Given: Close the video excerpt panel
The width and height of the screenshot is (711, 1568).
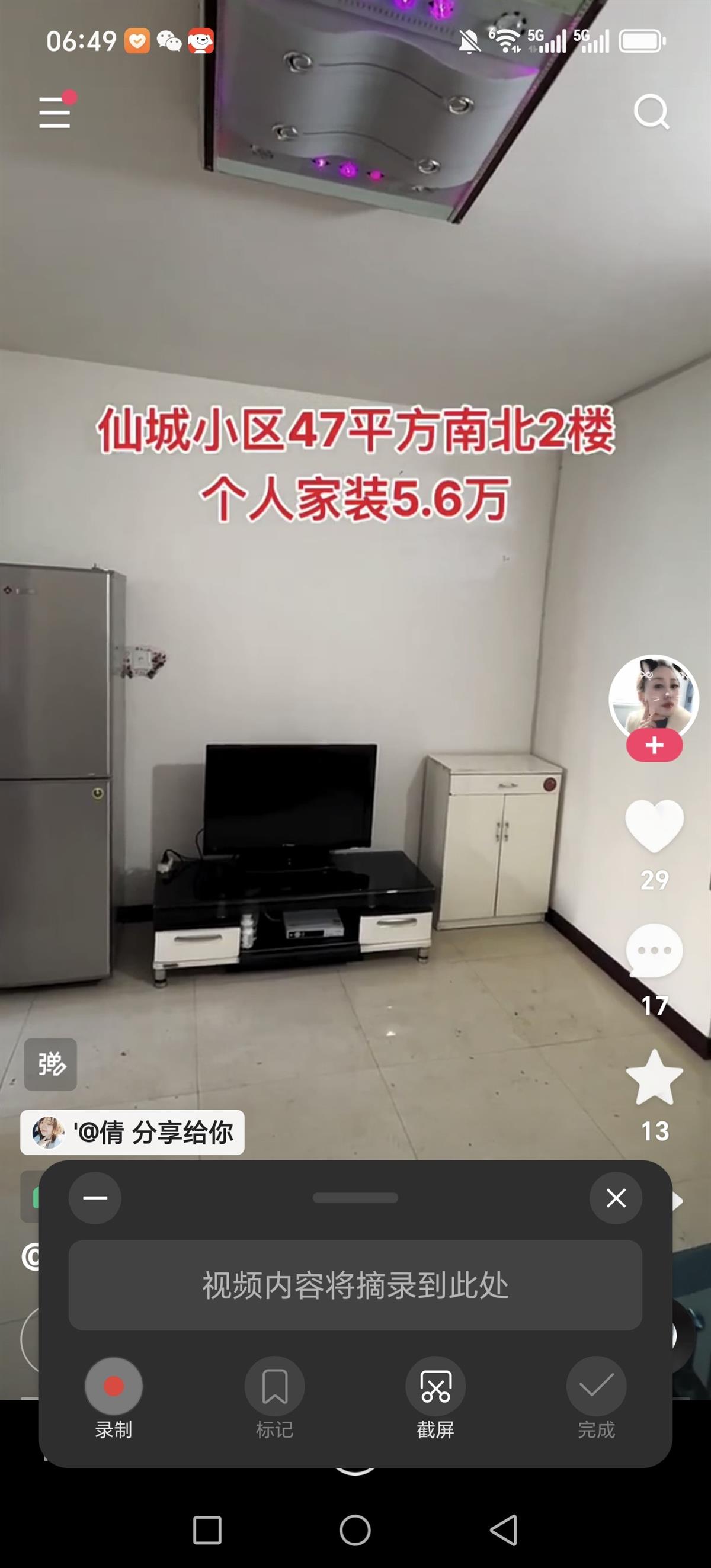Looking at the screenshot, I should 616,1198.
